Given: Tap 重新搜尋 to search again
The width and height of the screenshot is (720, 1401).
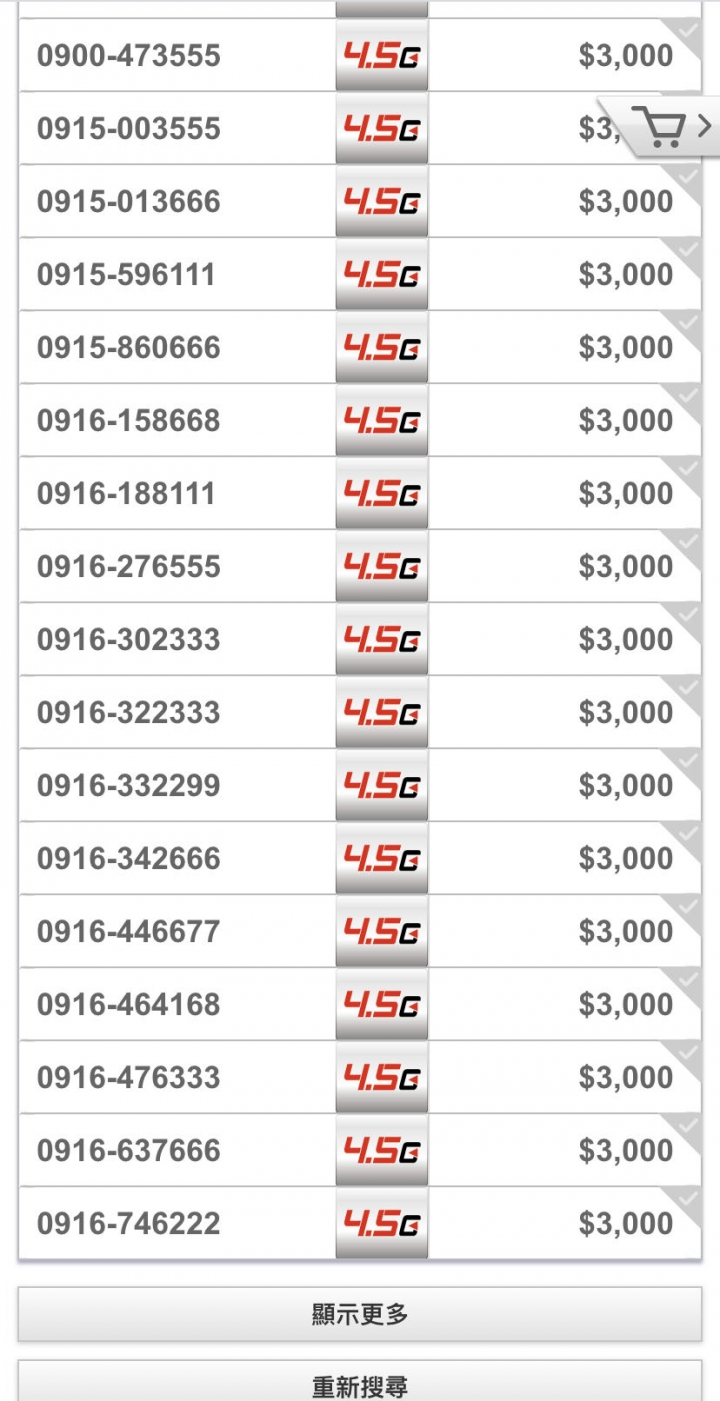Looking at the screenshot, I should (360, 1384).
